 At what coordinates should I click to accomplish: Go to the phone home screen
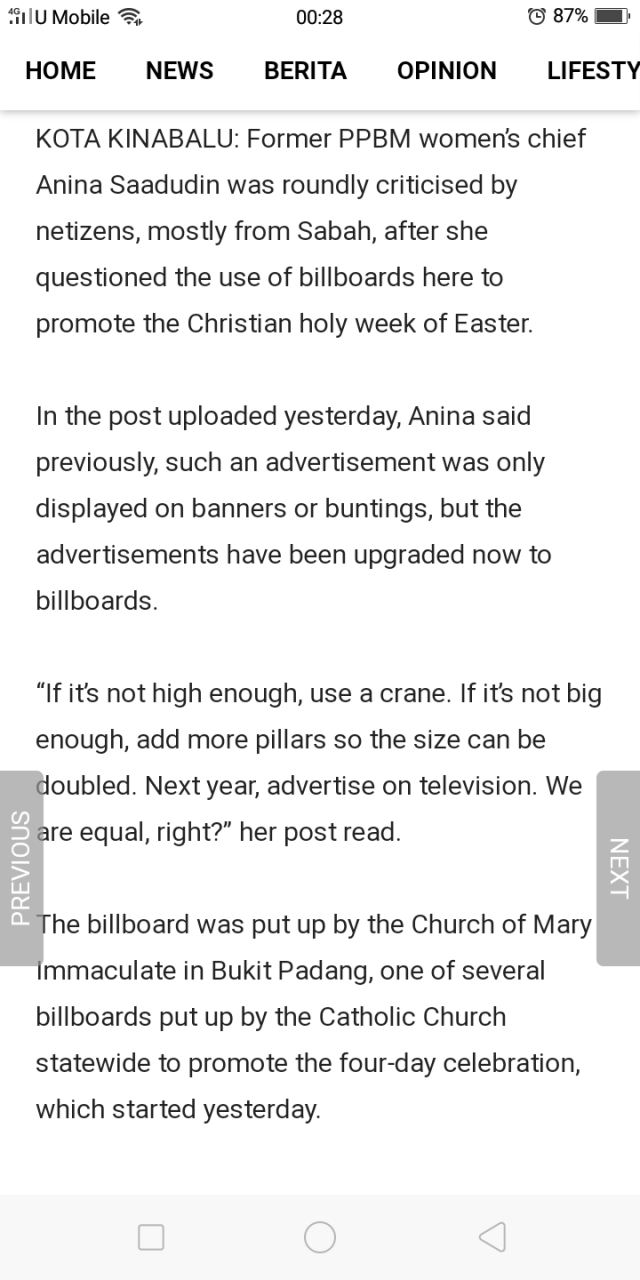pos(320,1237)
